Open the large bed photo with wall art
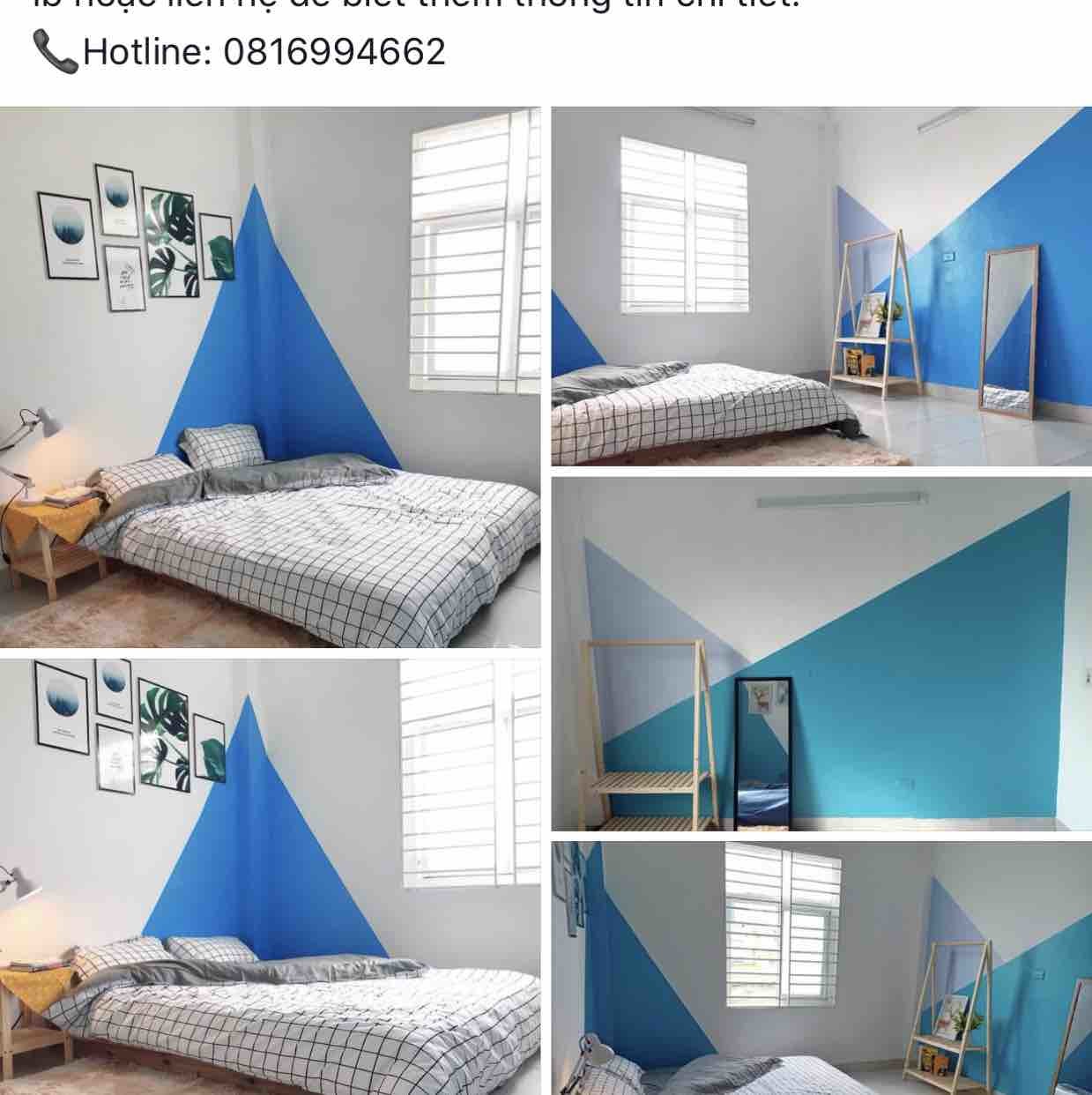This screenshot has width=1092, height=1095. point(270,377)
